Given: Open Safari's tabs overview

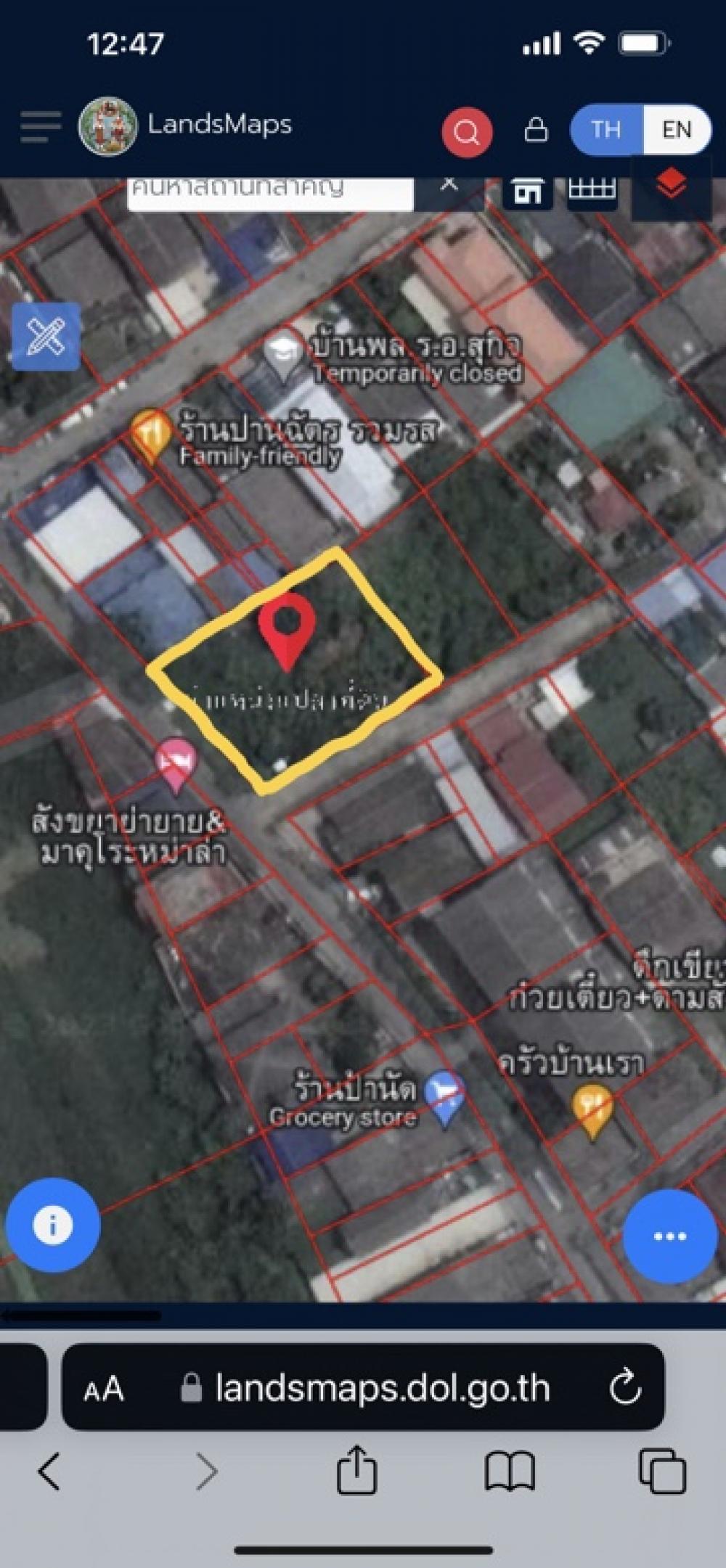Looking at the screenshot, I should click(661, 1471).
